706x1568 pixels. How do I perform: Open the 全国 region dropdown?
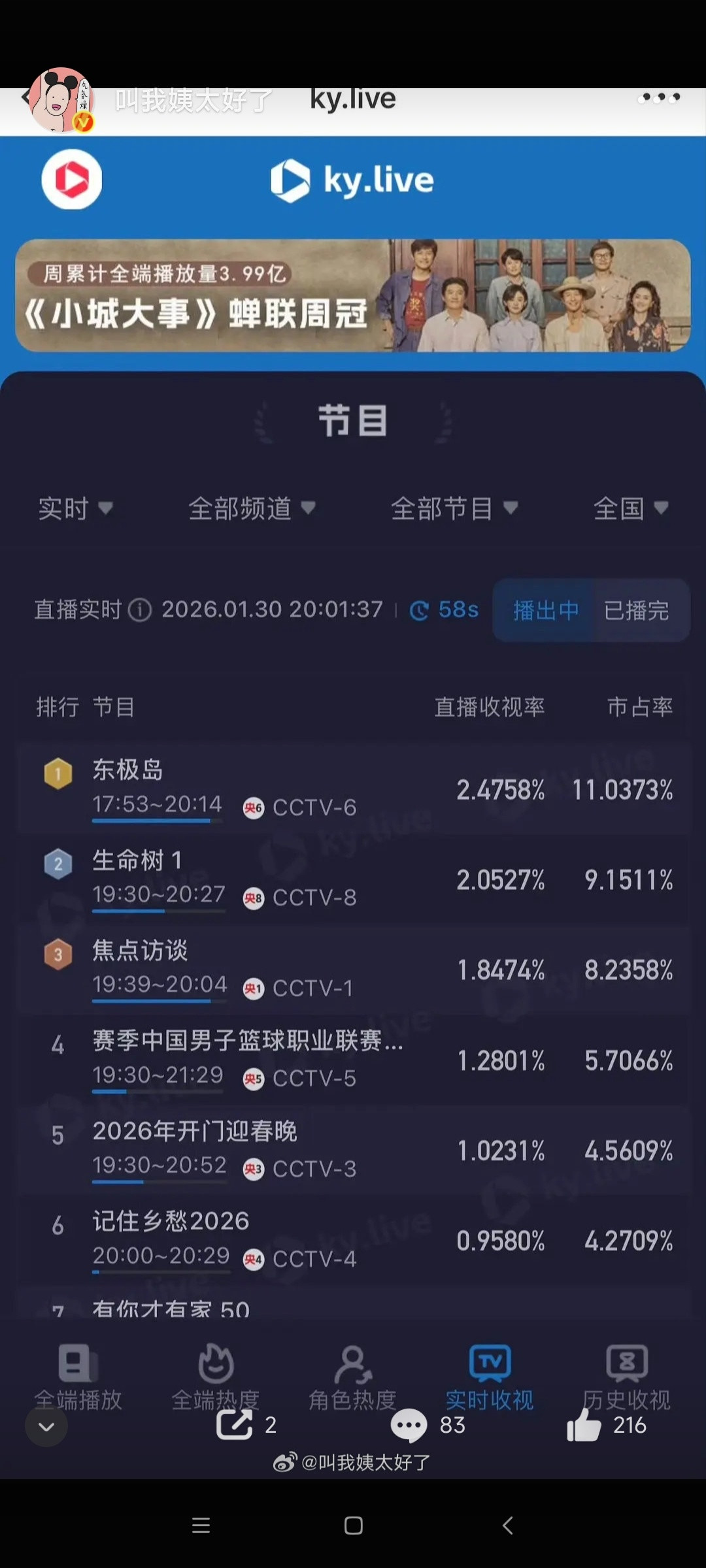(630, 510)
